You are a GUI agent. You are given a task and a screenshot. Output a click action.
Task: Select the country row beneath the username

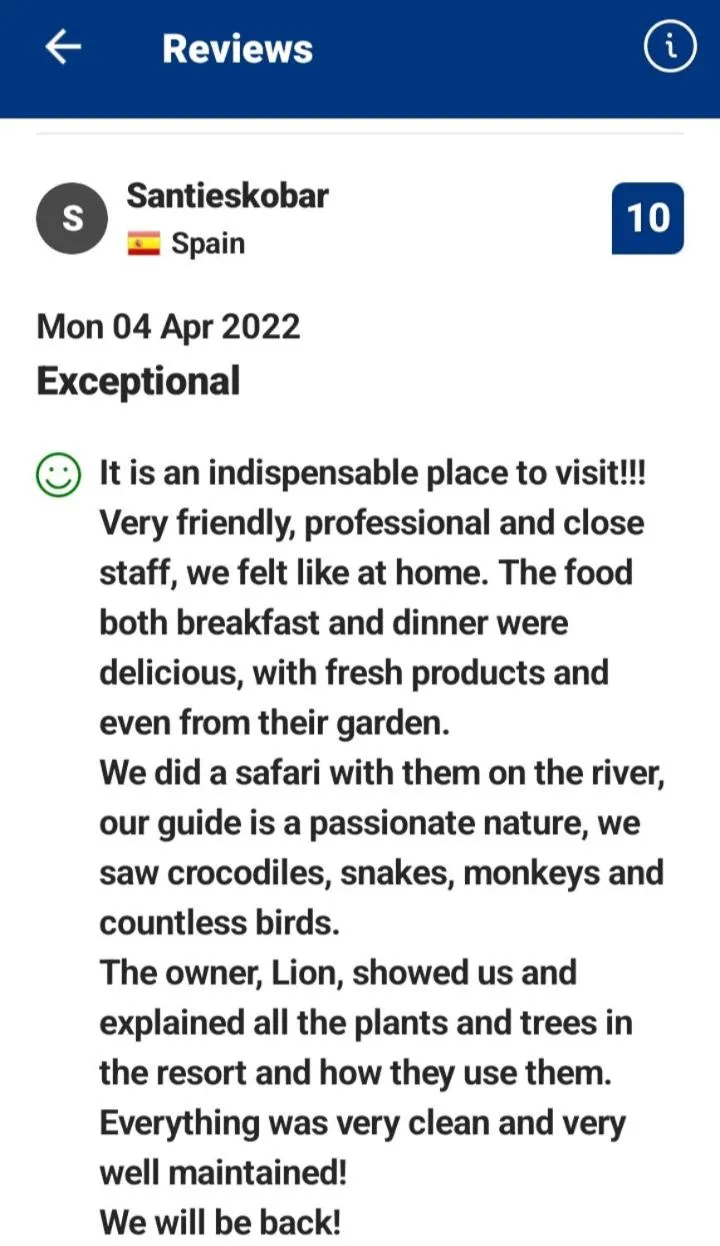pyautogui.click(x=185, y=242)
